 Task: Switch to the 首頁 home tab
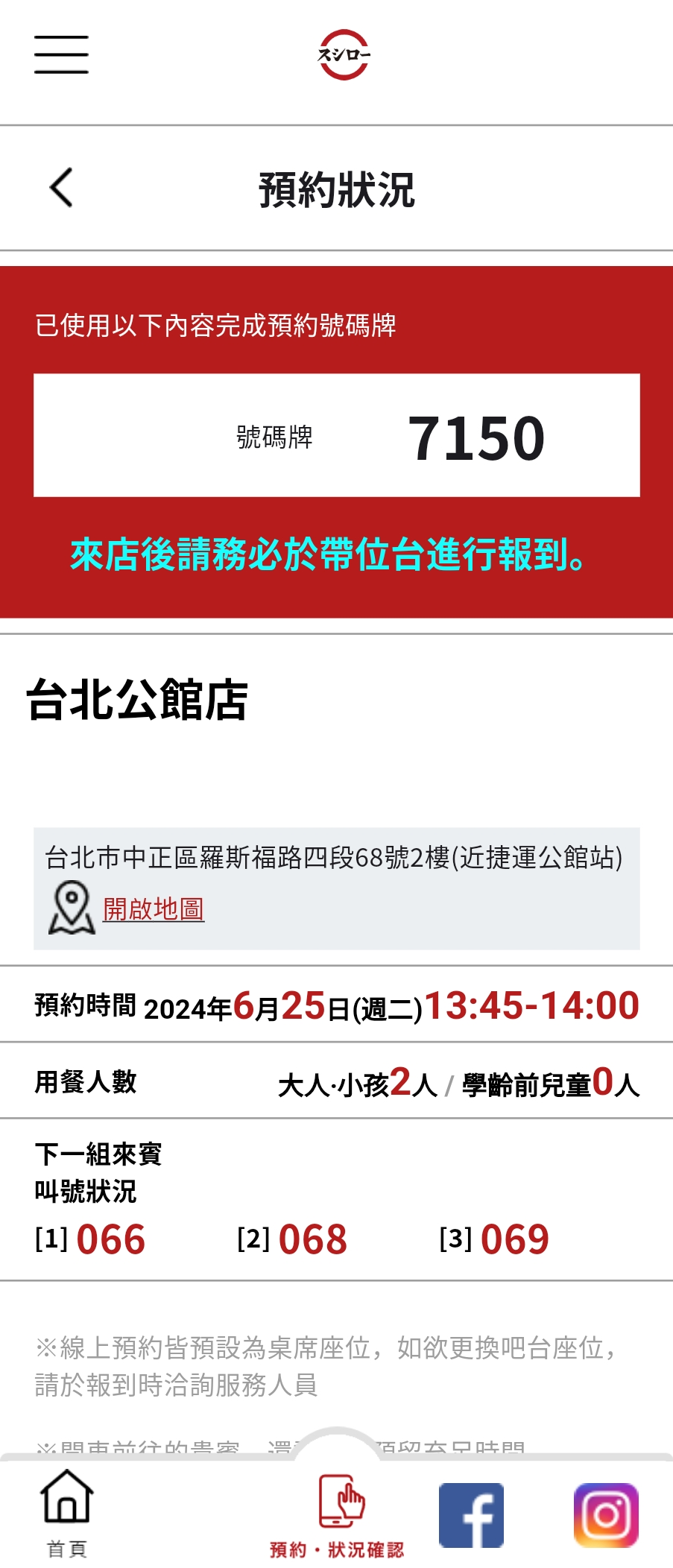[67, 1514]
